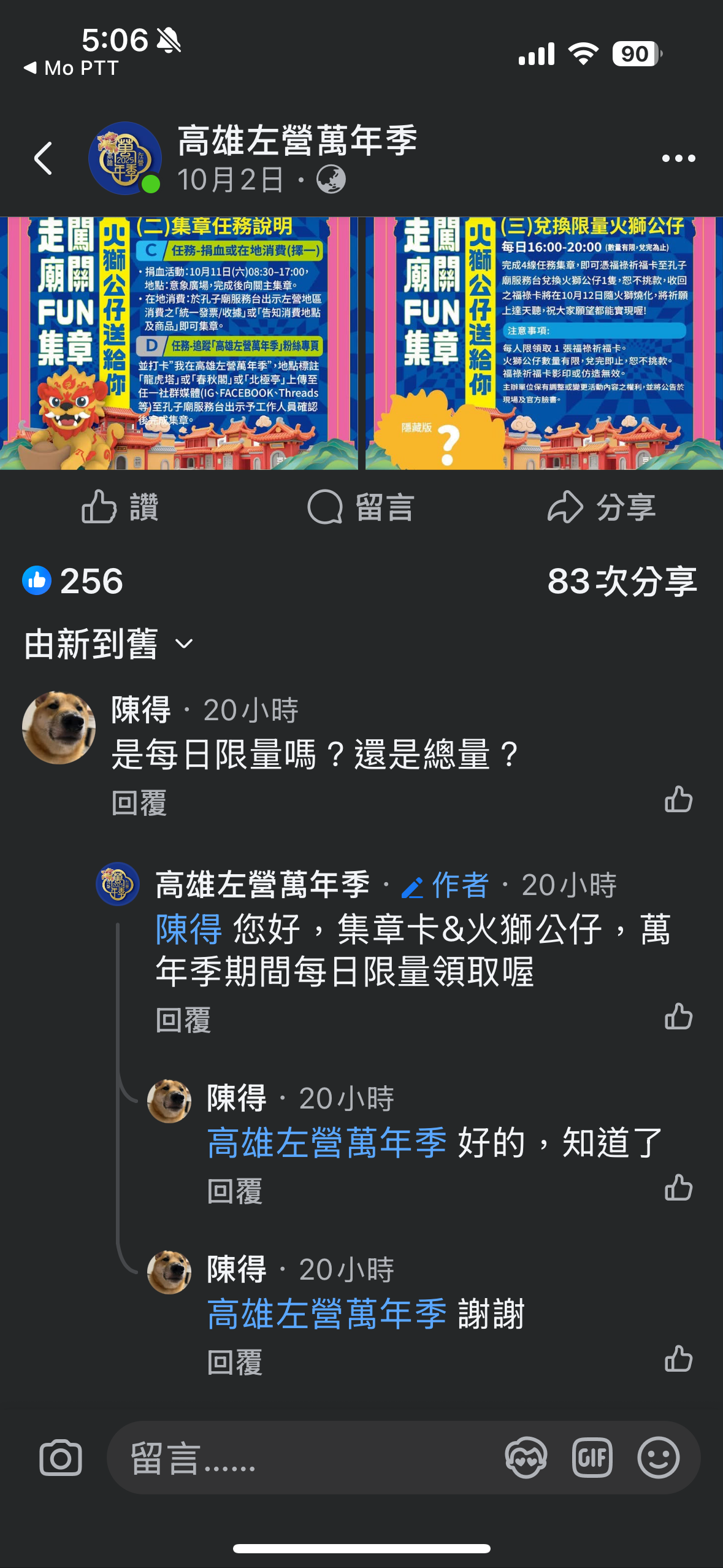
Task: Reply to 陳得's 是每日限量嗎 comment
Action: click(x=139, y=802)
